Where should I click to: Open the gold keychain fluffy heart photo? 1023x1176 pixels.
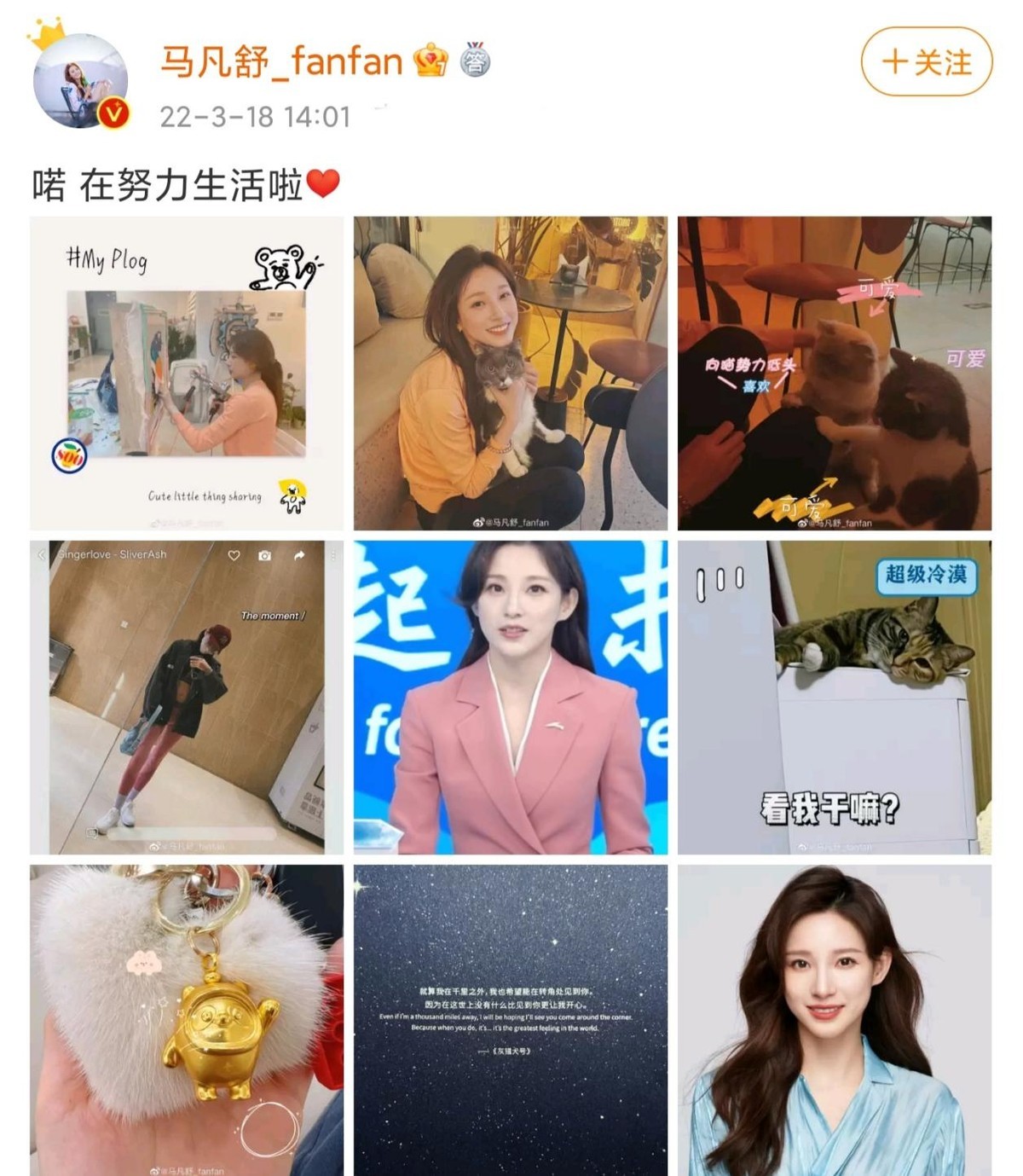[187, 1020]
